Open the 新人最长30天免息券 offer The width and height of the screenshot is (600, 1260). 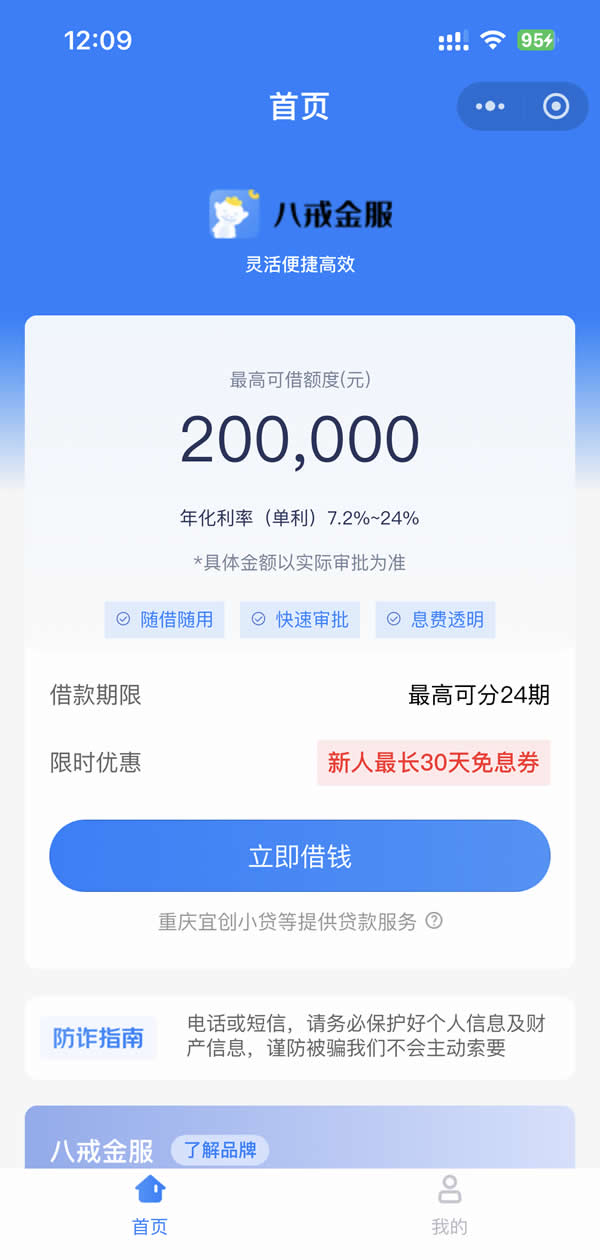[x=433, y=763]
